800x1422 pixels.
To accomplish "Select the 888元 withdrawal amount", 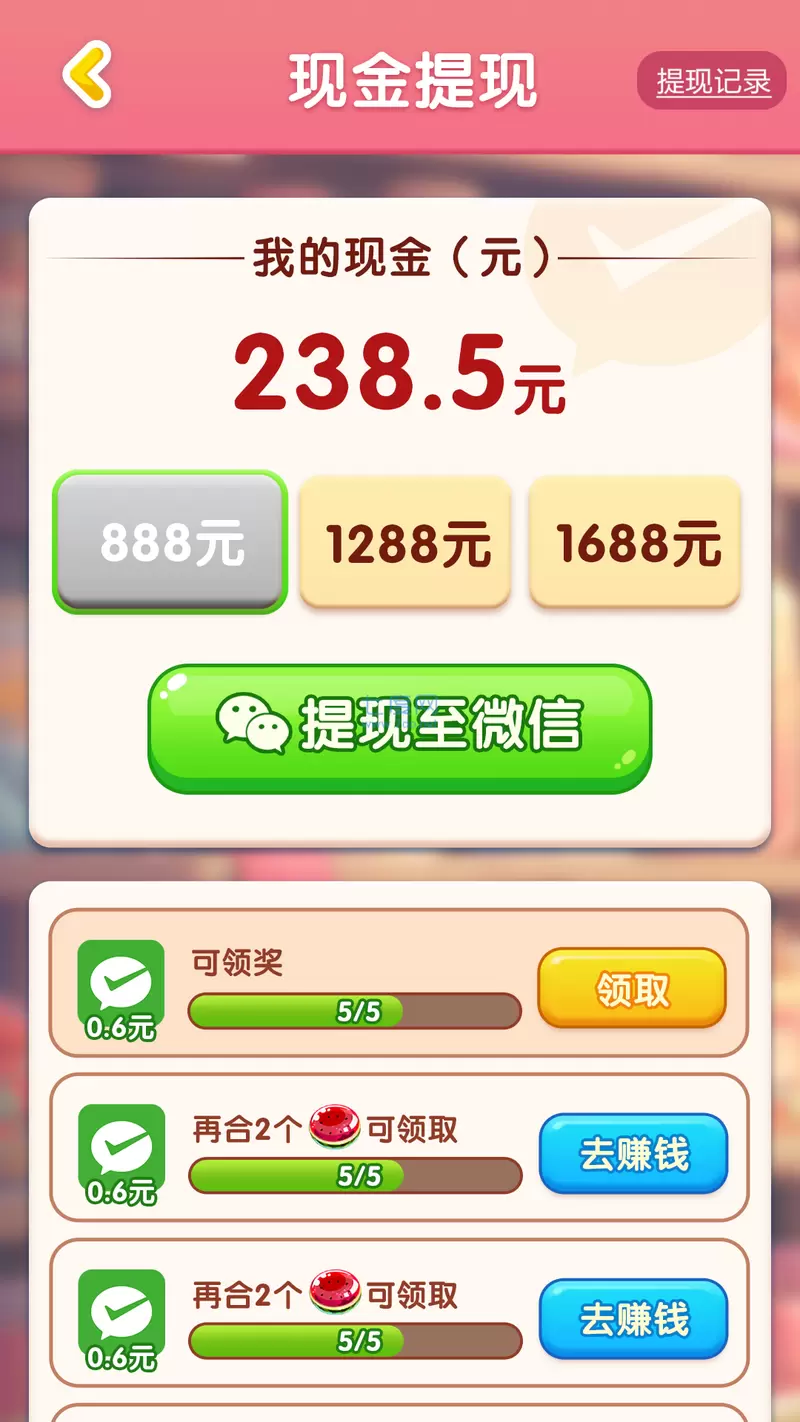I will tap(170, 542).
